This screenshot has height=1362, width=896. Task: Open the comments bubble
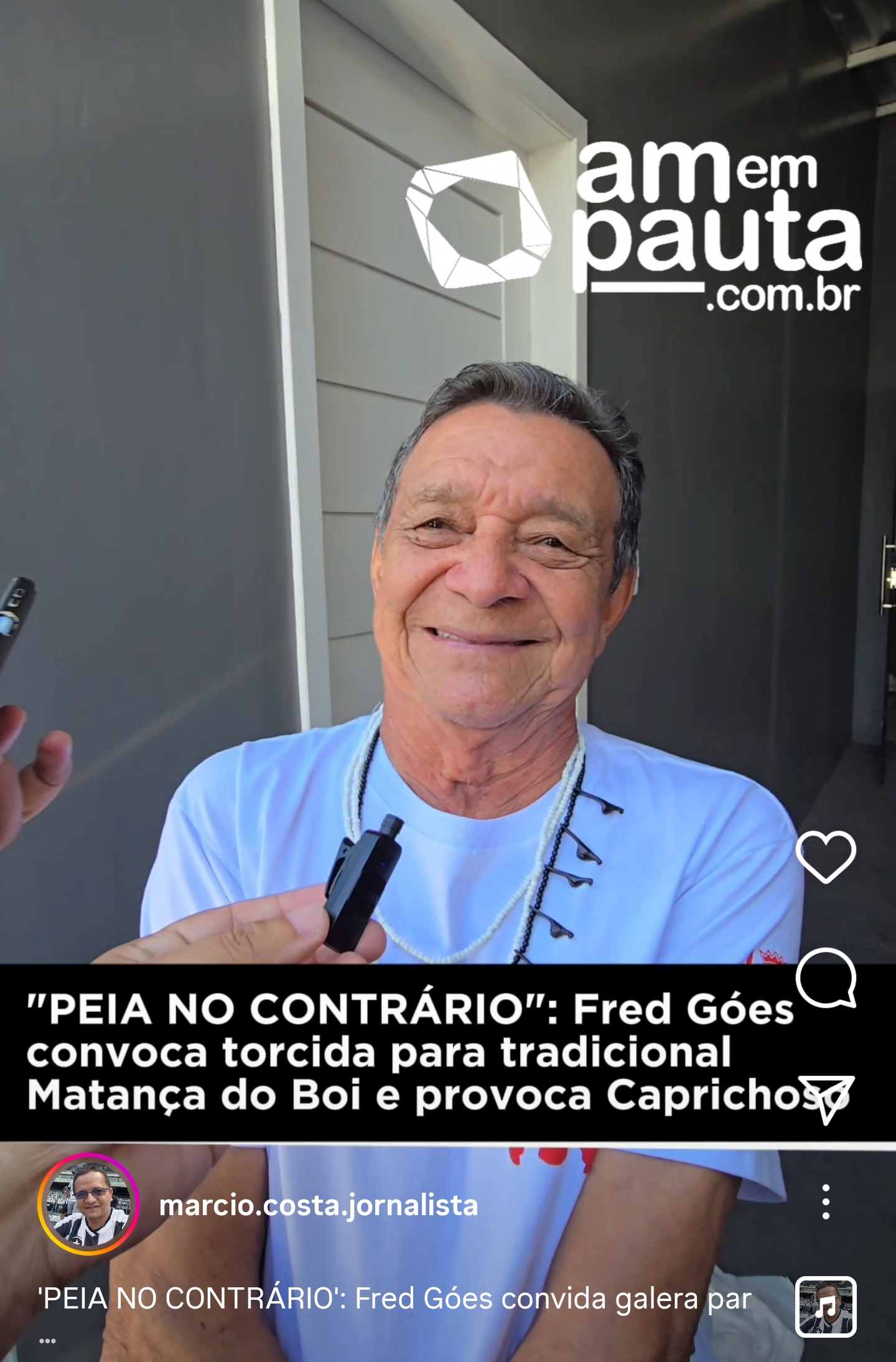(826, 978)
